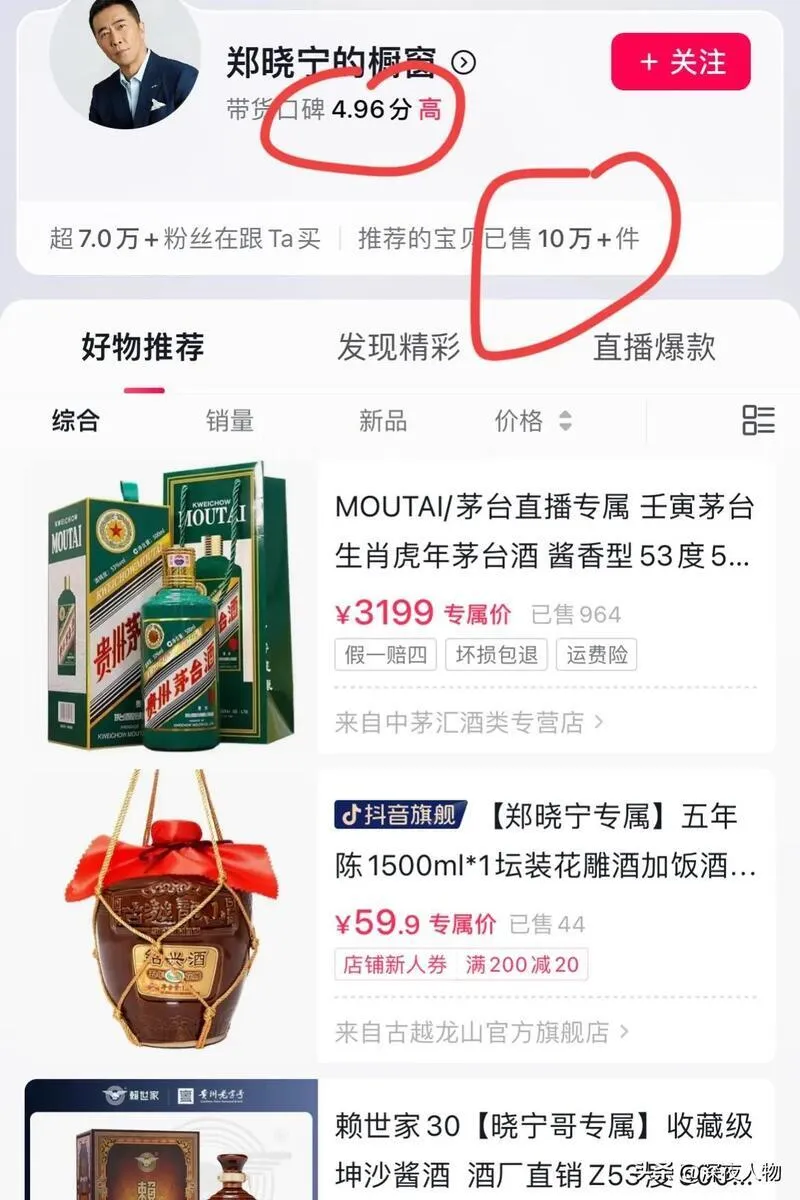Open the 赖世家30 坤沙酱酒 product card
The image size is (800, 1200).
pyautogui.click(x=543, y=1140)
